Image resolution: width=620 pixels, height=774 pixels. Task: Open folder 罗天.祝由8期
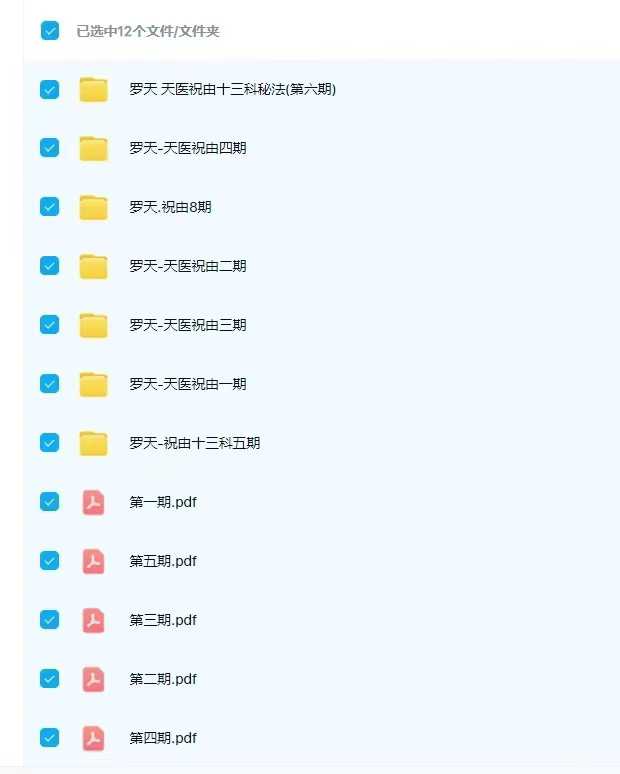coord(170,207)
